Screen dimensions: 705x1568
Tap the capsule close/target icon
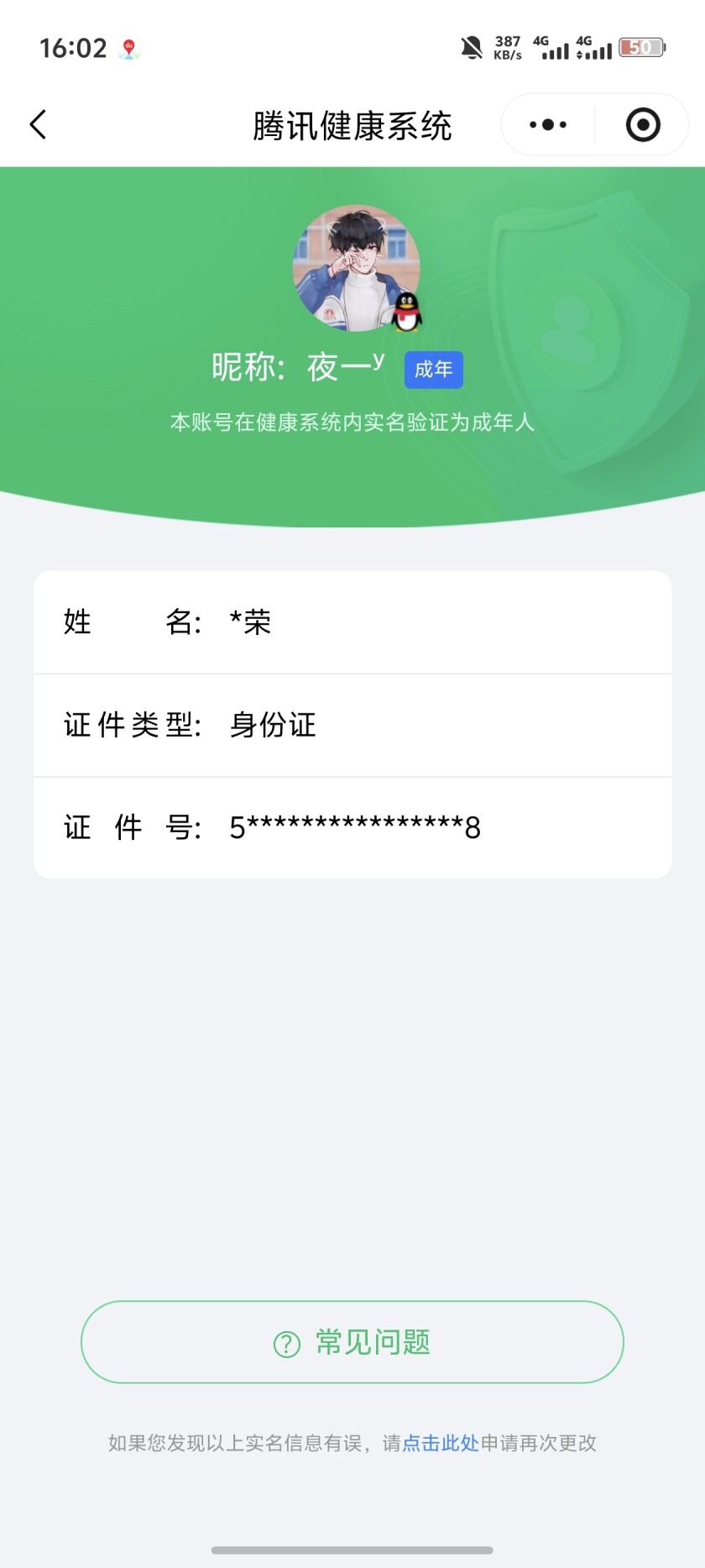pos(642,123)
